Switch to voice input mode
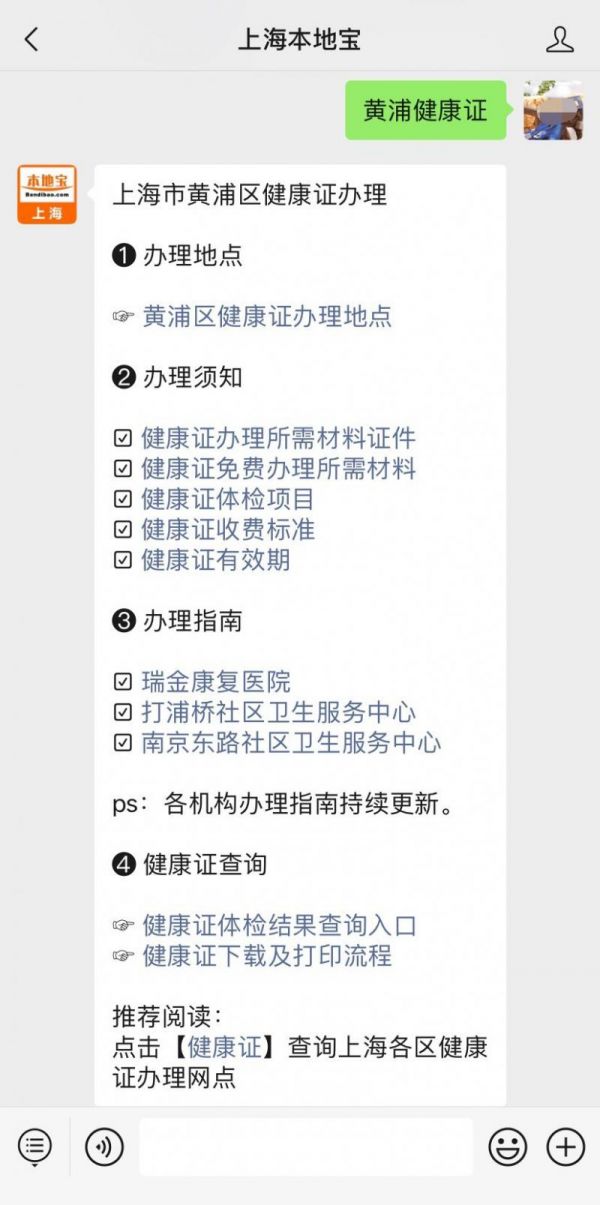Image resolution: width=600 pixels, height=1205 pixels. tap(104, 1147)
